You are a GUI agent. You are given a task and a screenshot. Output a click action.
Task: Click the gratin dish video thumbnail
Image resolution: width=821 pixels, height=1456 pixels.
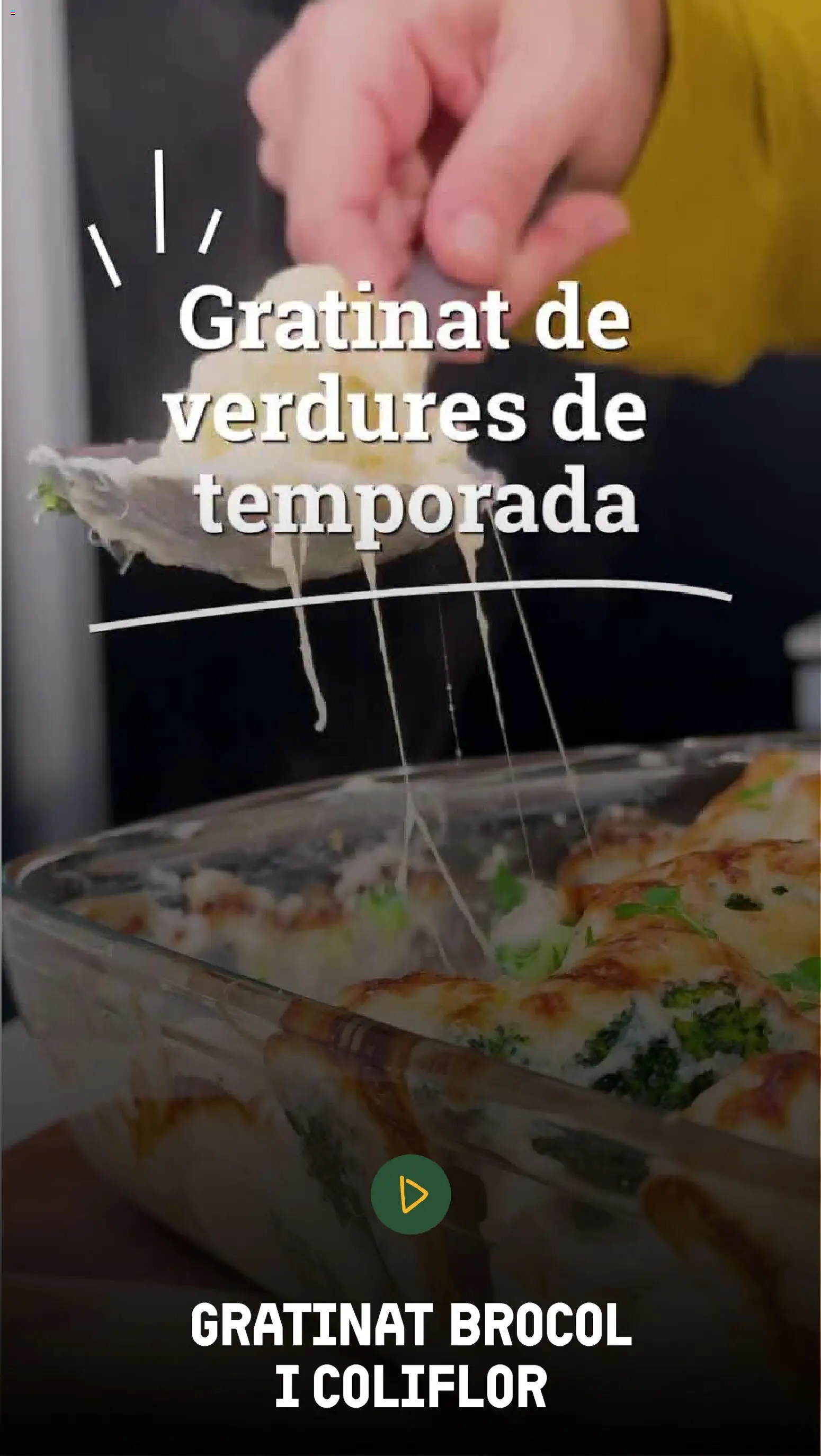point(411,961)
